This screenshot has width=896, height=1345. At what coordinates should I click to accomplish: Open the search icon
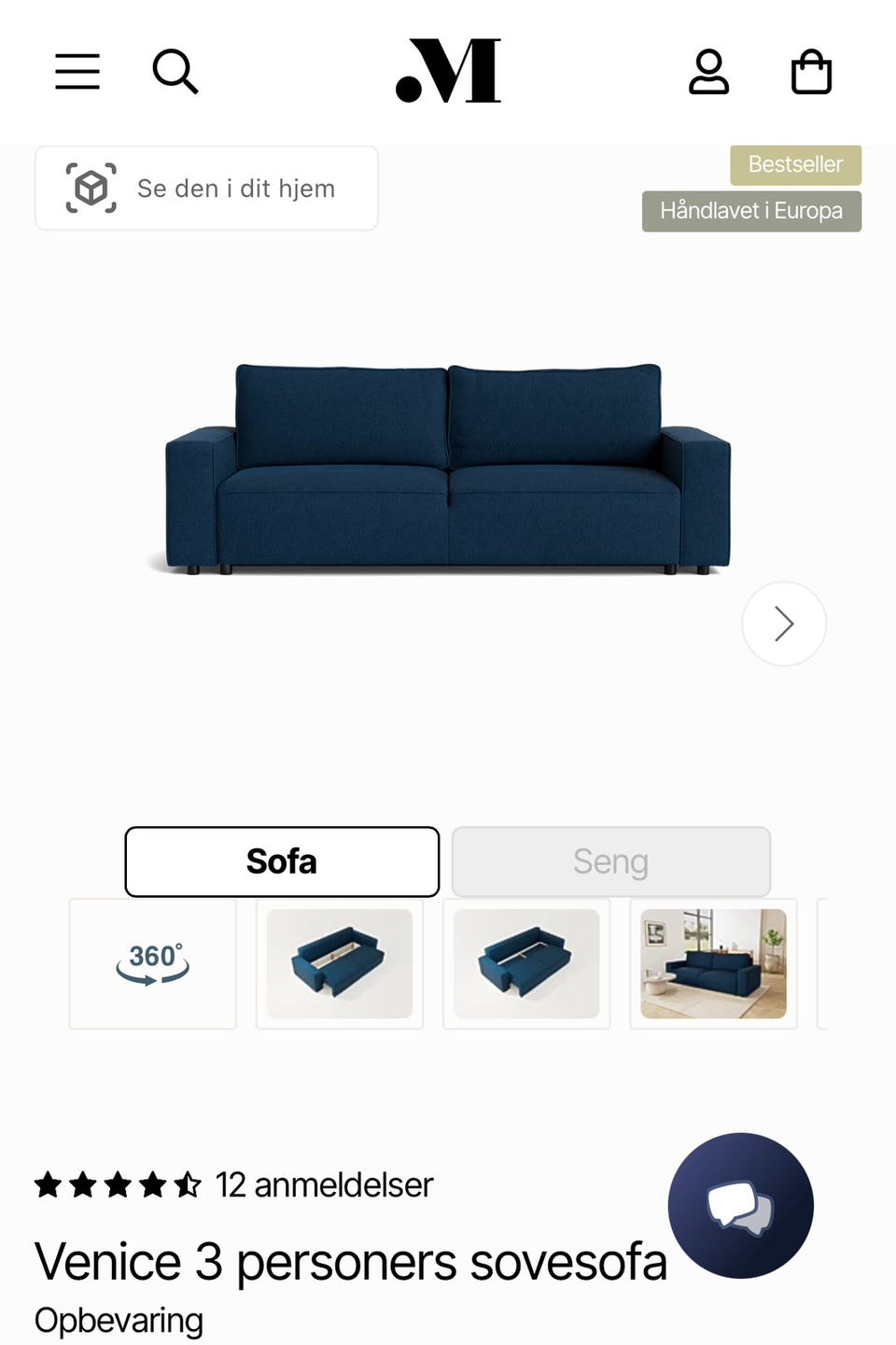tap(175, 71)
